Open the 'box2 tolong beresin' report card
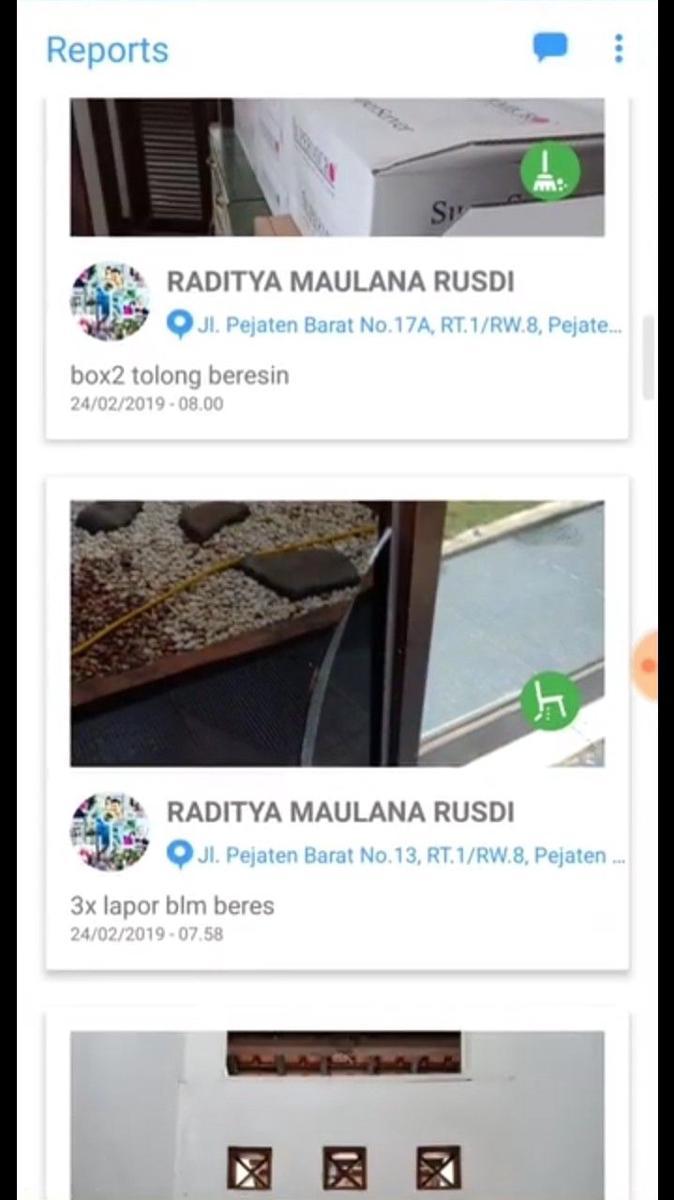This screenshot has height=1200, width=674. pos(180,376)
